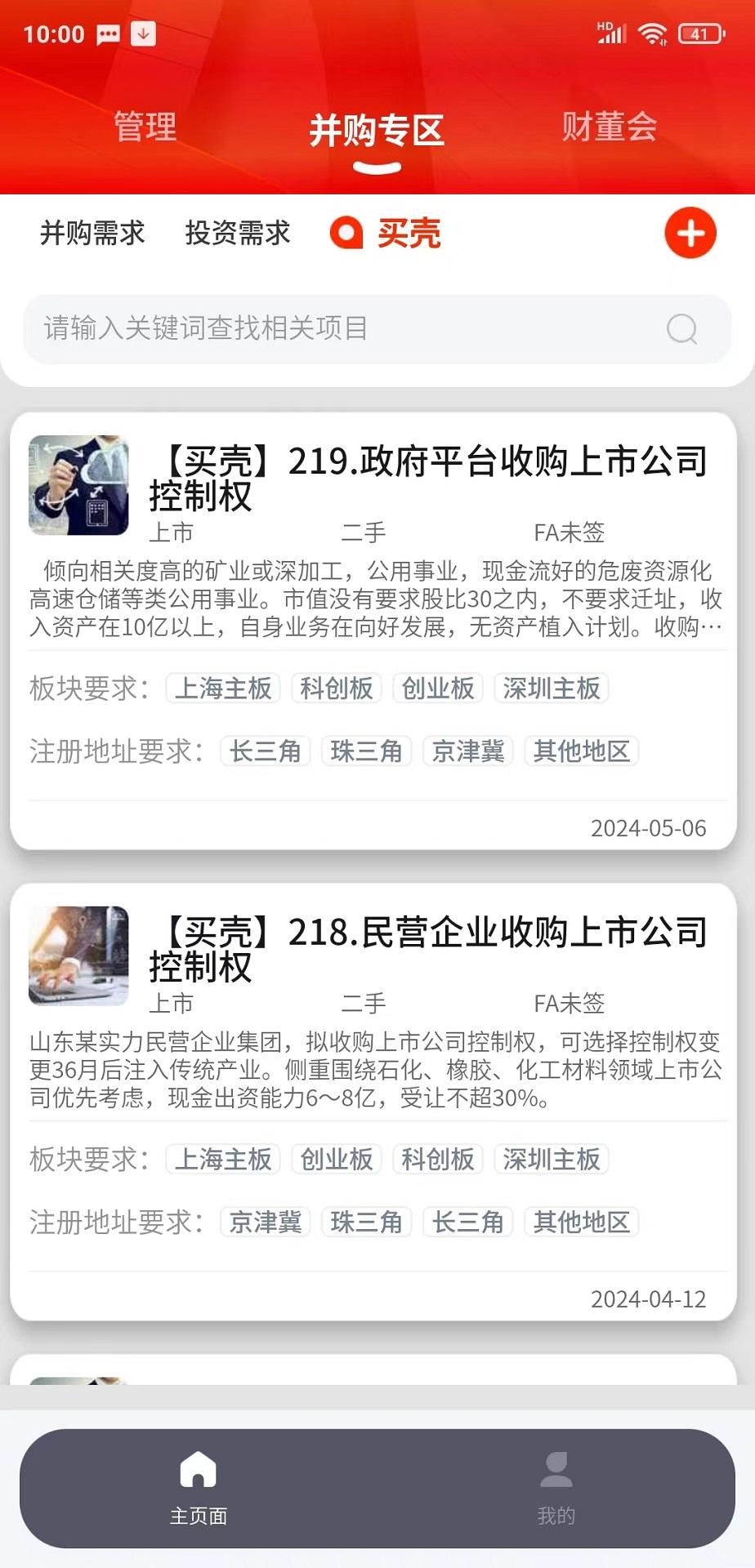The height and width of the screenshot is (1568, 755).
Task: Switch to the 财董会 tab
Action: (x=609, y=128)
